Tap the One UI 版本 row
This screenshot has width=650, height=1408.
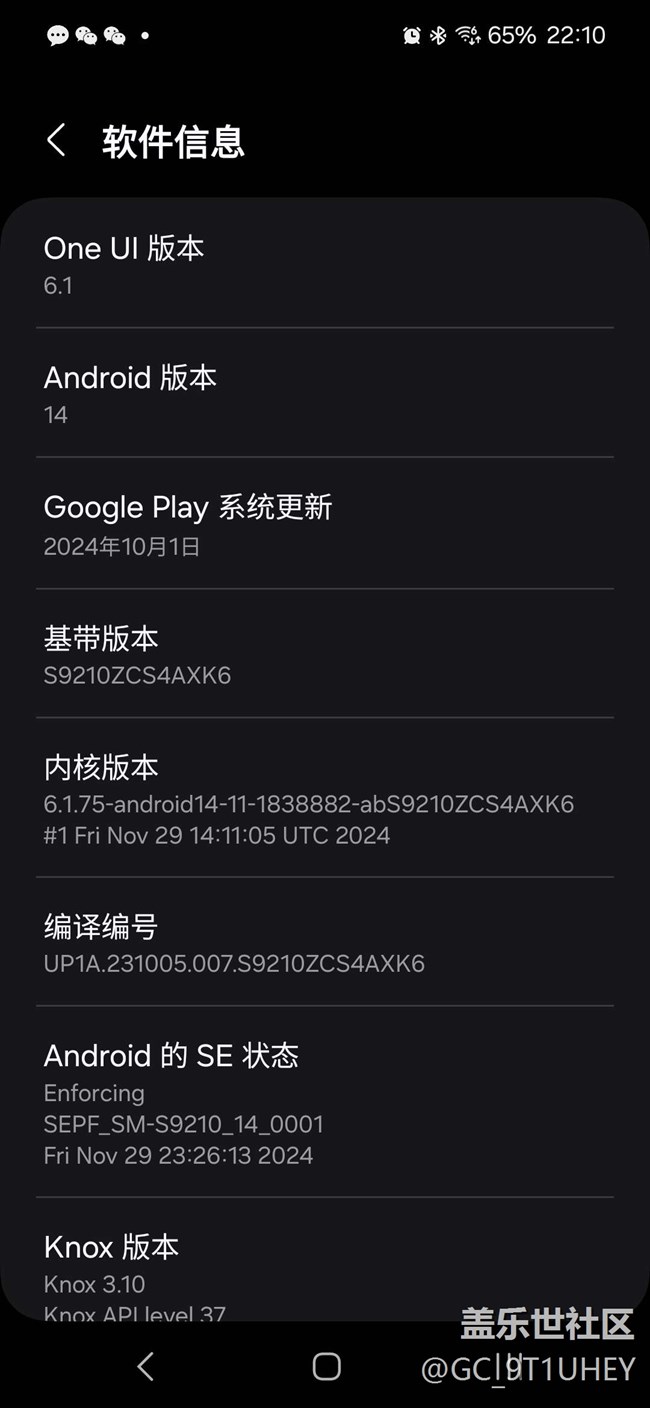(x=324, y=265)
